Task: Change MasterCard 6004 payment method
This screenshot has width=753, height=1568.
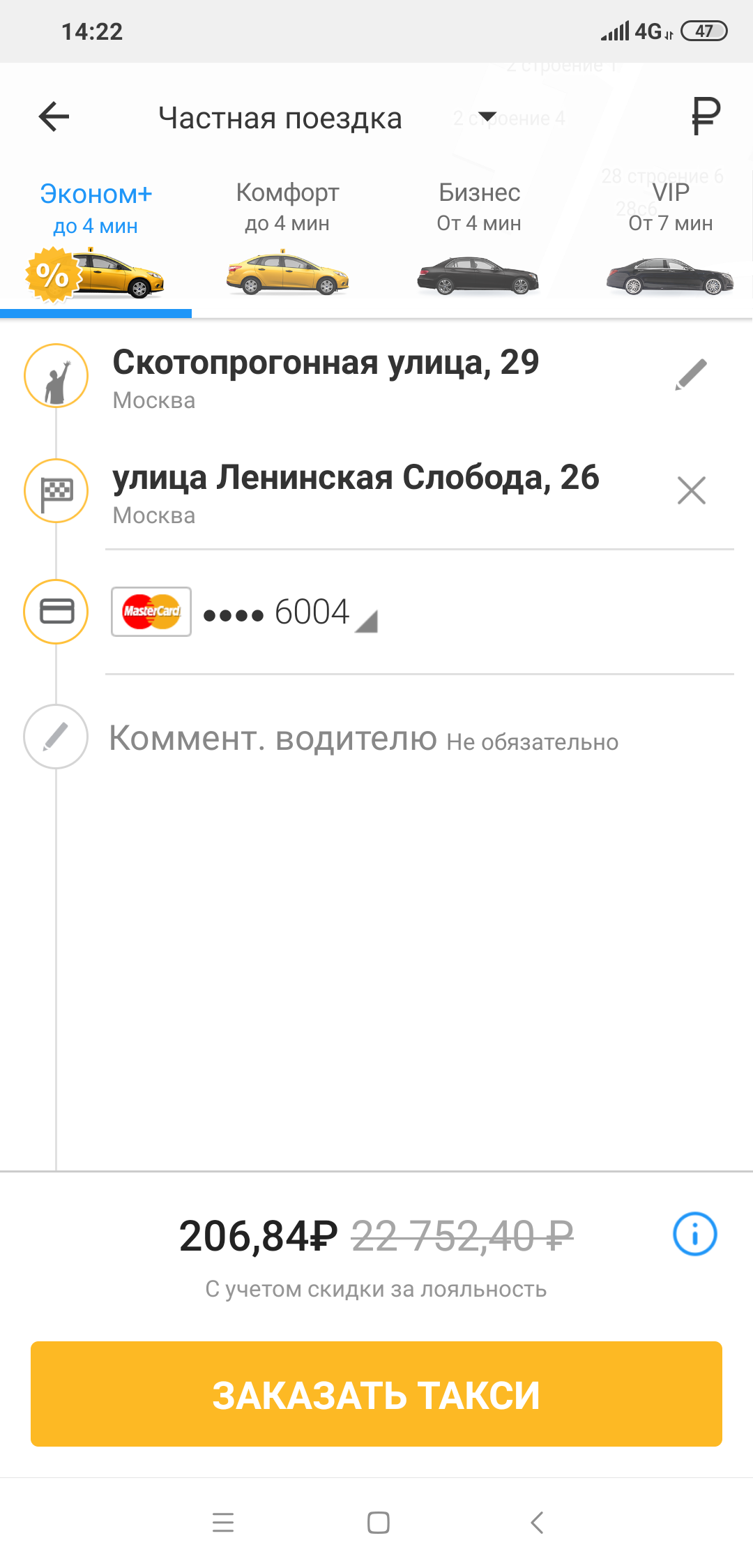Action: coord(279,612)
